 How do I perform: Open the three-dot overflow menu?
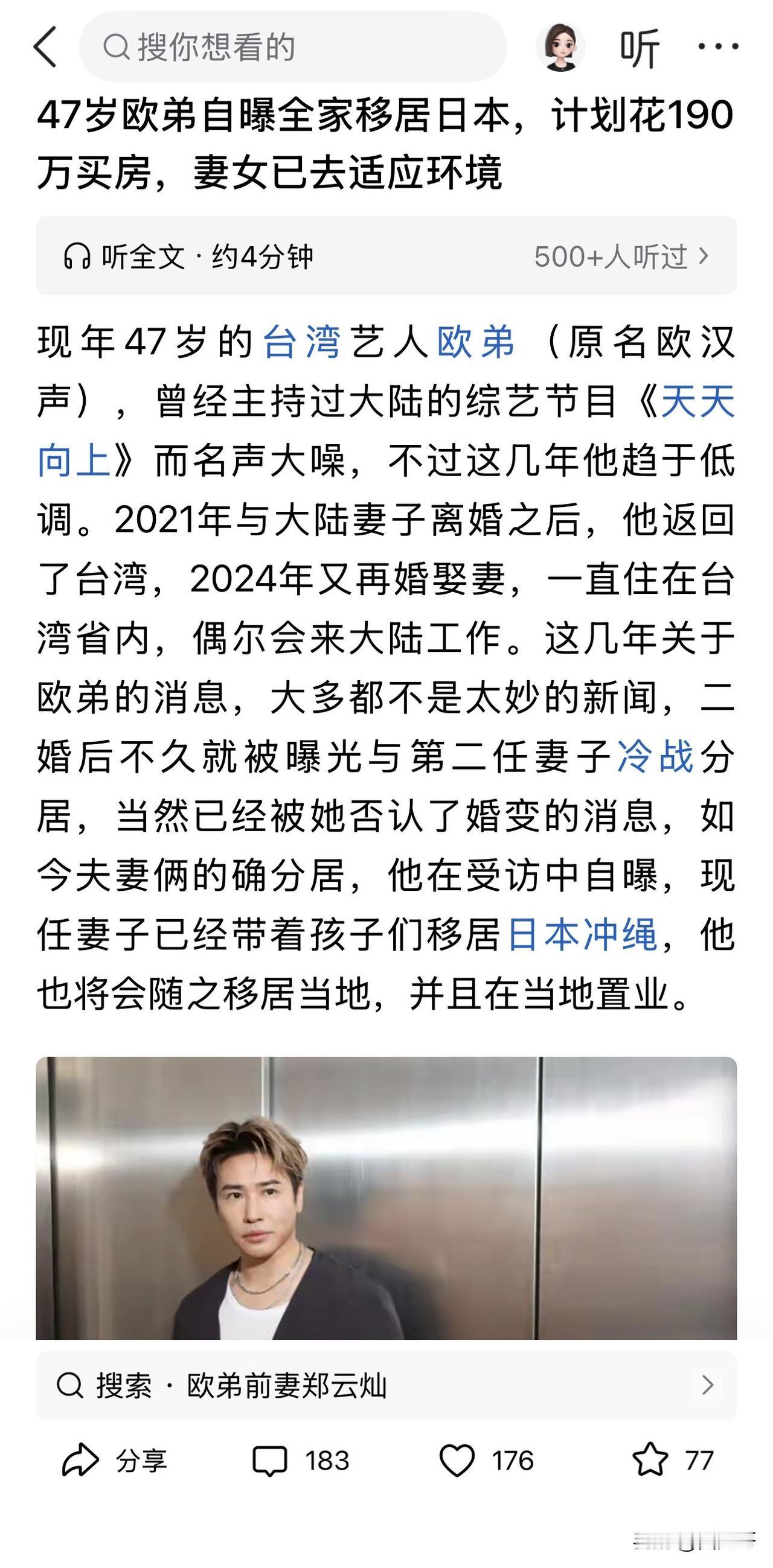[x=718, y=46]
